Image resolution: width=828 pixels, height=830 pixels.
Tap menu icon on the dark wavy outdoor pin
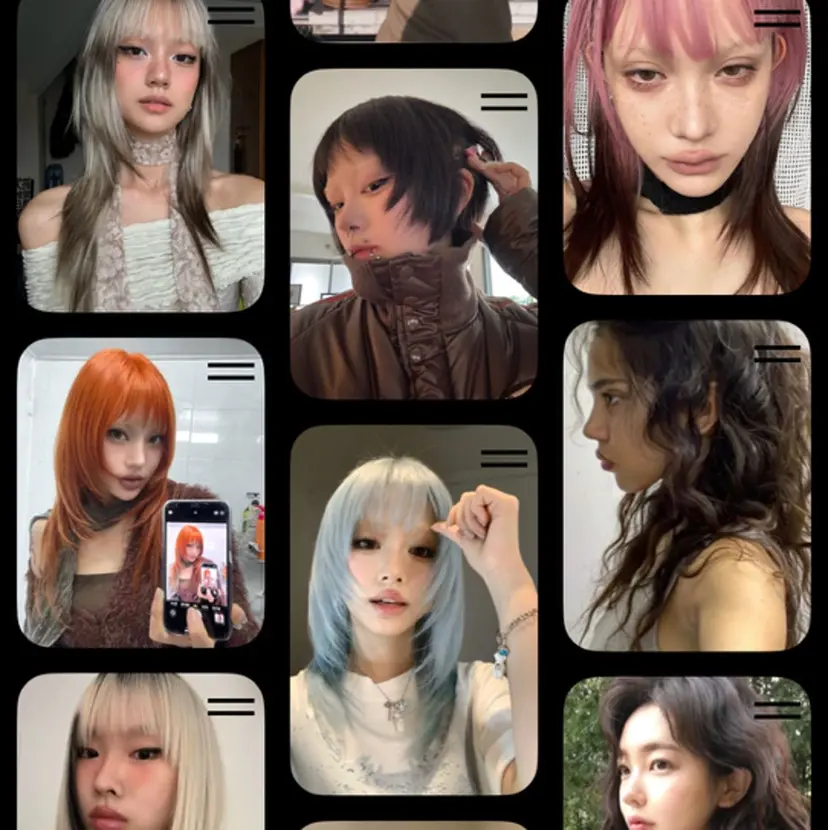click(x=777, y=710)
